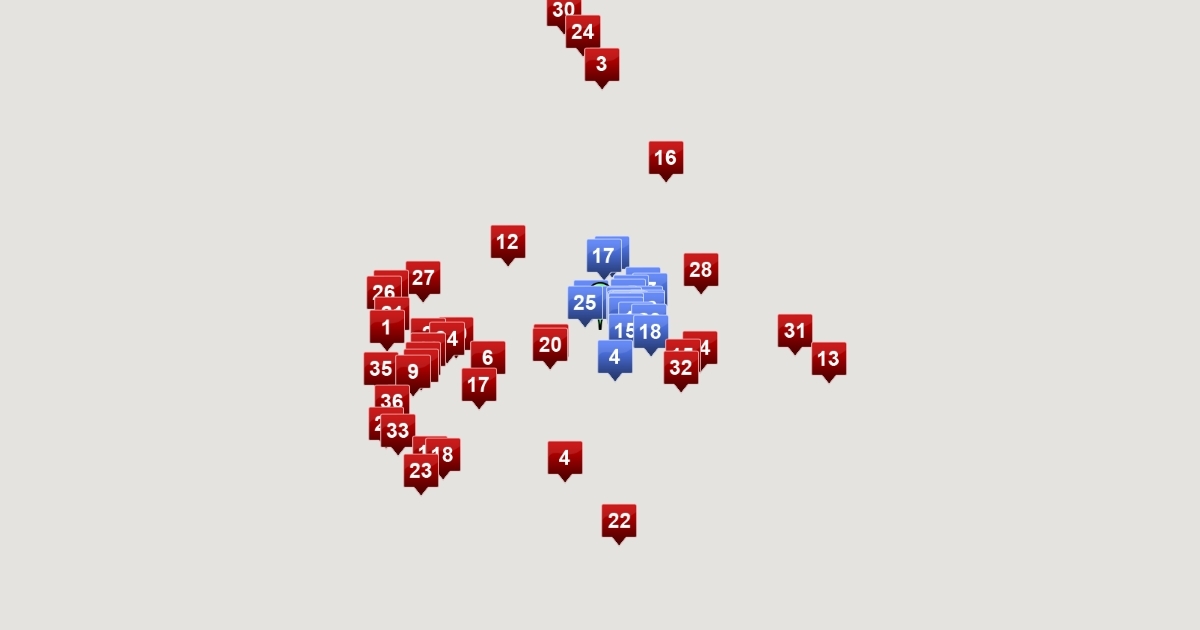Screen dimensions: 1200x630
Task: Open red marker 32
Action: tap(680, 368)
